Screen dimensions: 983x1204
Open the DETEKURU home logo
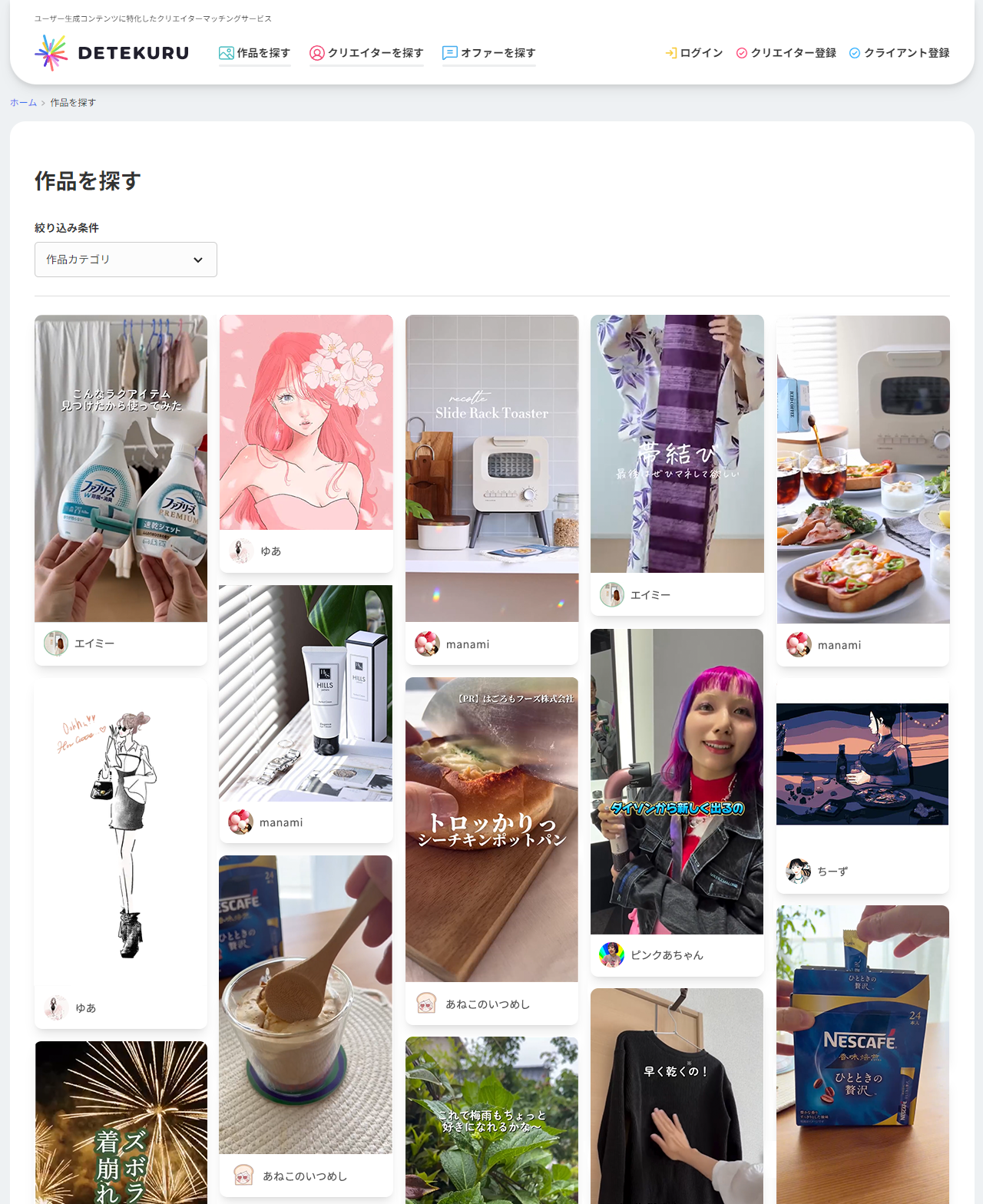click(x=112, y=53)
